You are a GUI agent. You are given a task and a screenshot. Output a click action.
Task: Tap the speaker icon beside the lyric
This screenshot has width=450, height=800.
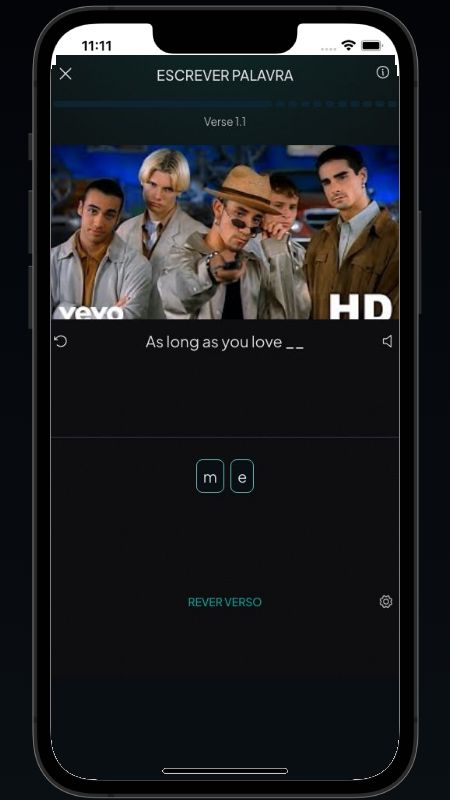point(387,341)
